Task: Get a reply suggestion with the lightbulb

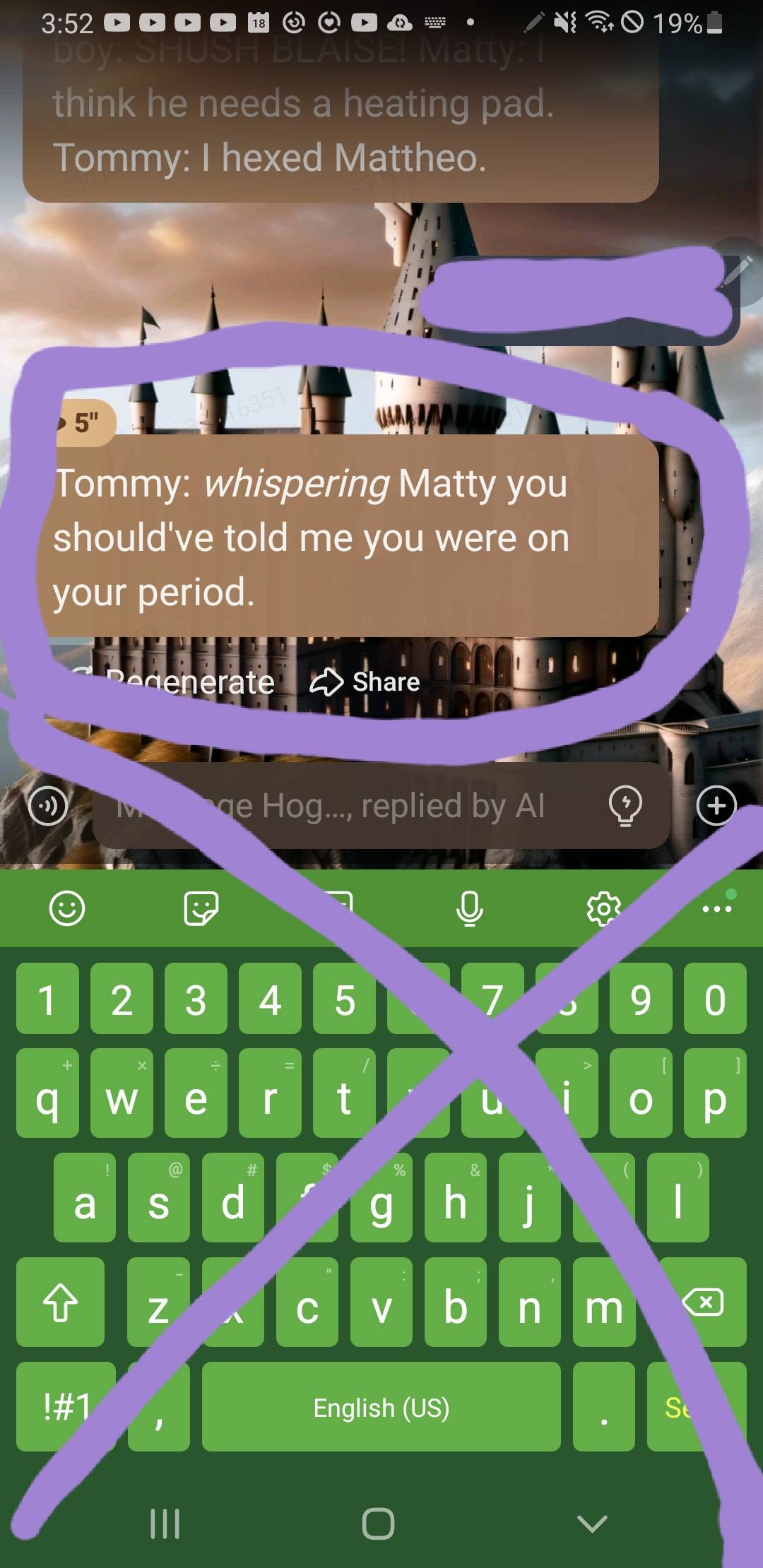Action: [625, 806]
